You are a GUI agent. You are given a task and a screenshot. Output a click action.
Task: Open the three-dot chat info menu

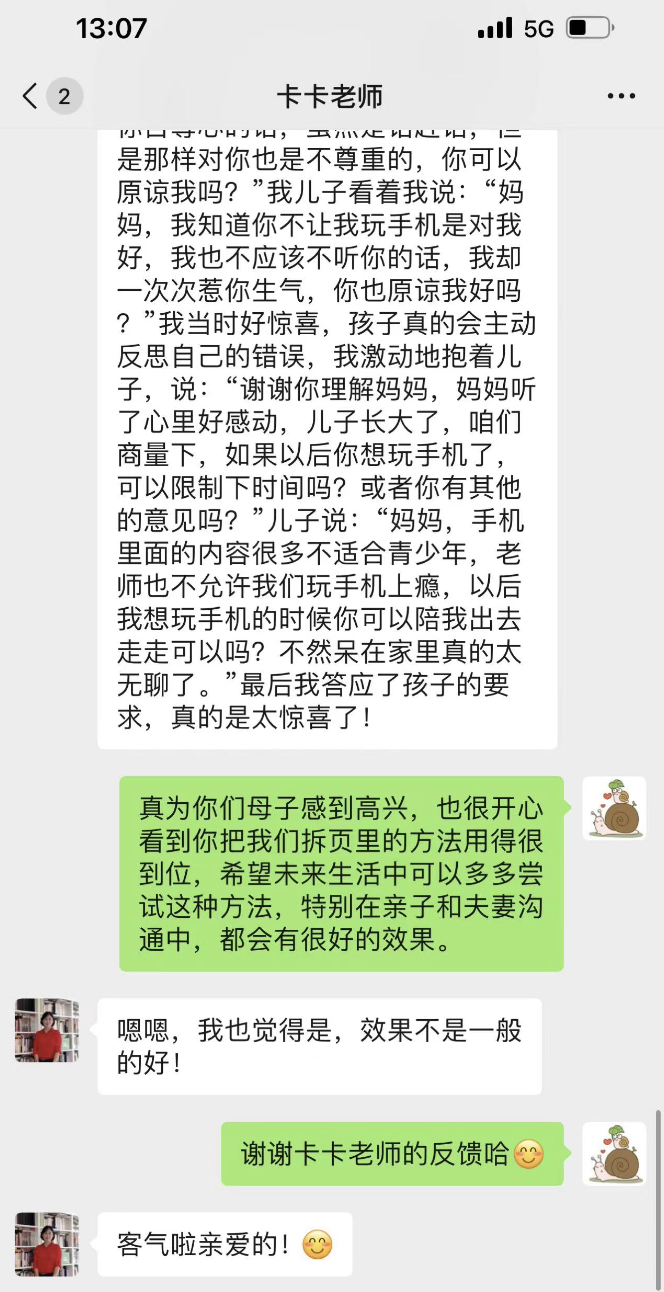[x=621, y=97]
